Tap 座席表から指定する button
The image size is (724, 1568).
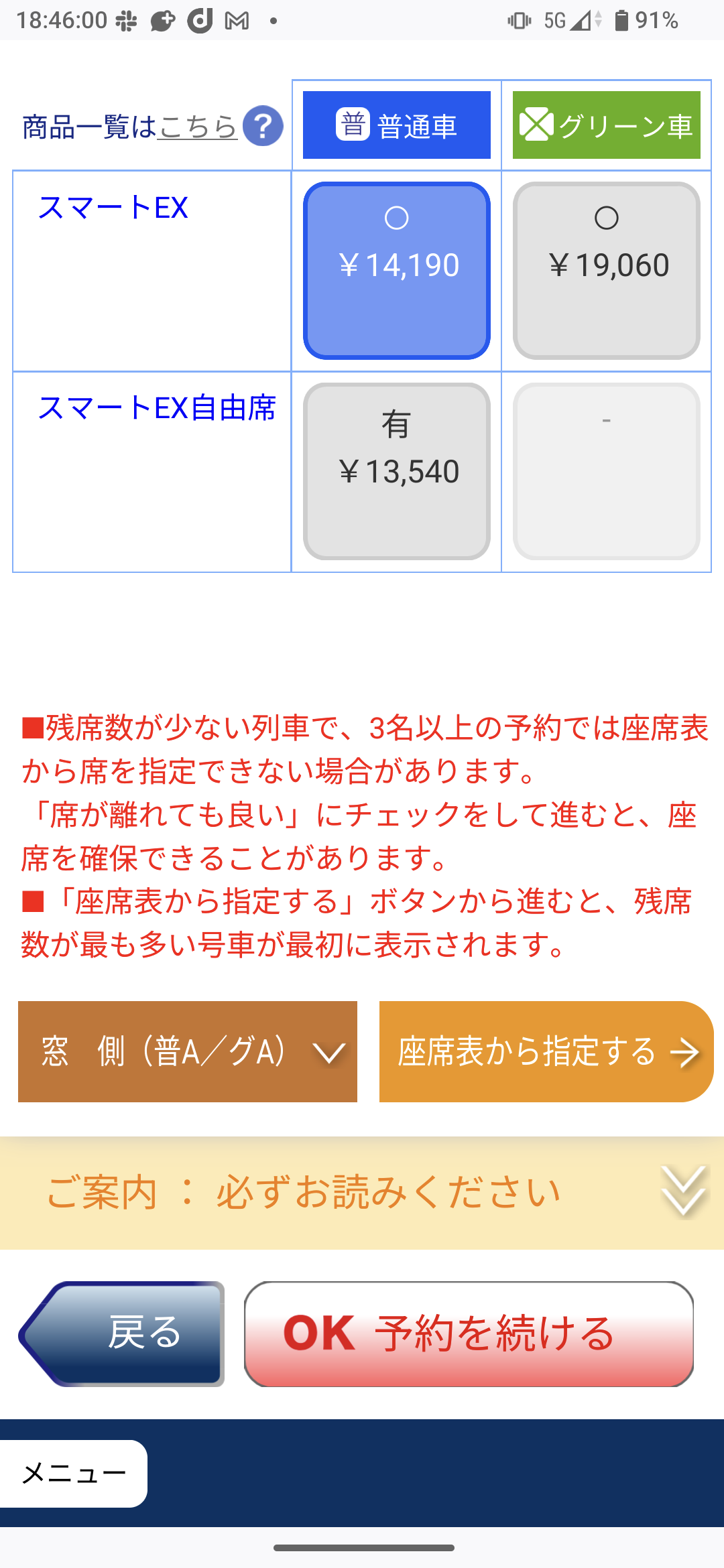(546, 1051)
